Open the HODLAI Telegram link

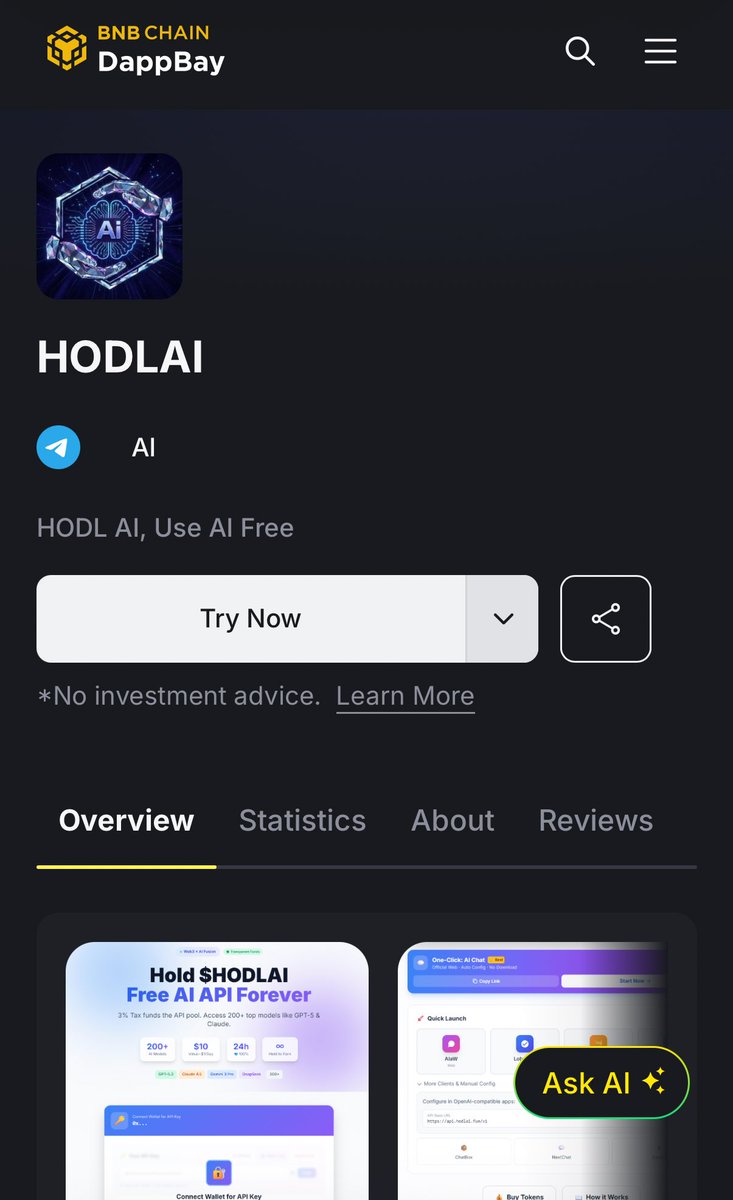coord(59,447)
